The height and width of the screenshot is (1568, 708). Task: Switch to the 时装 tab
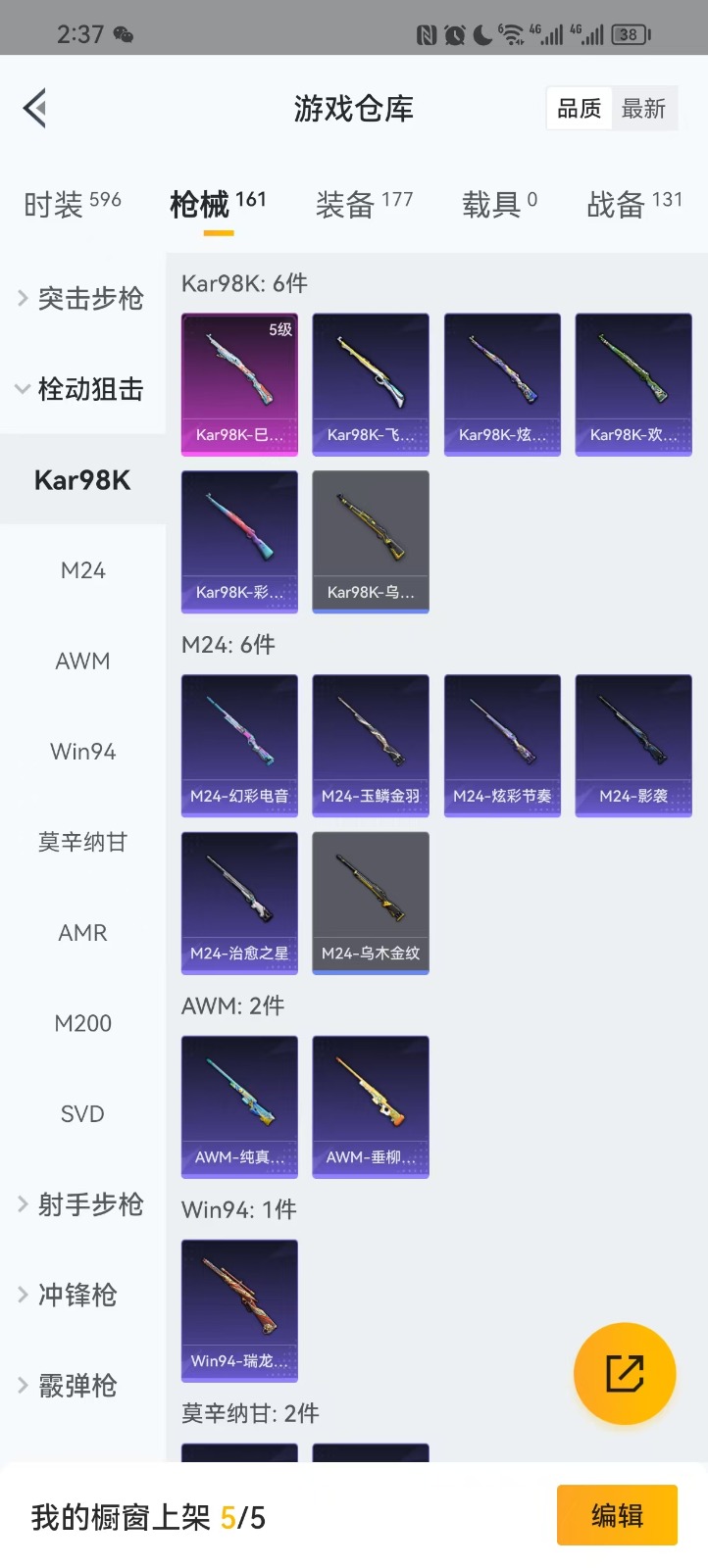[72, 204]
